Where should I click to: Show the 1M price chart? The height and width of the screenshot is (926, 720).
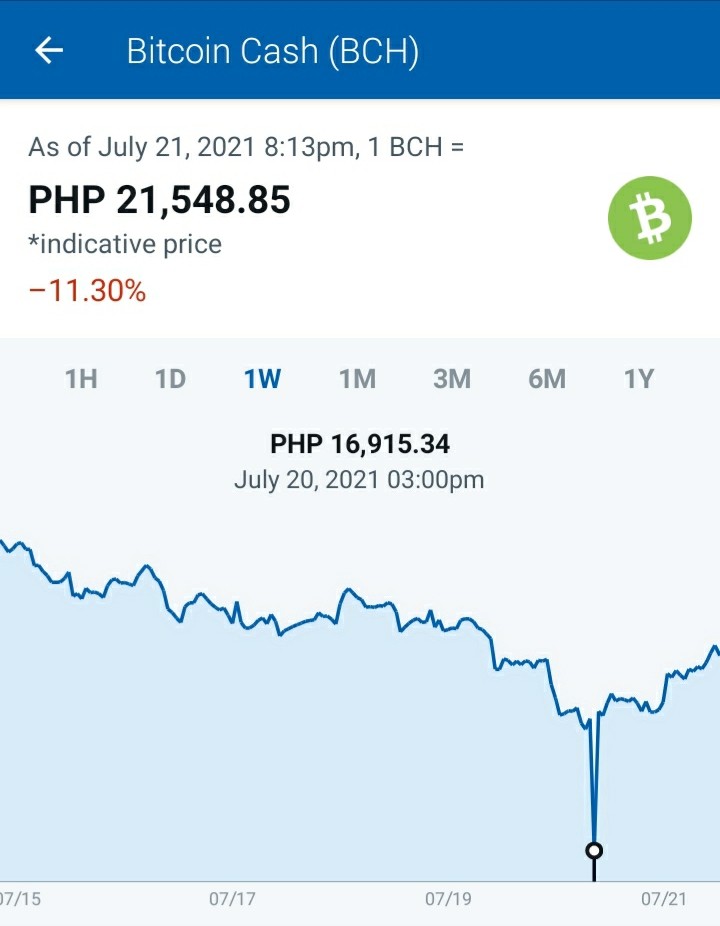click(x=357, y=379)
